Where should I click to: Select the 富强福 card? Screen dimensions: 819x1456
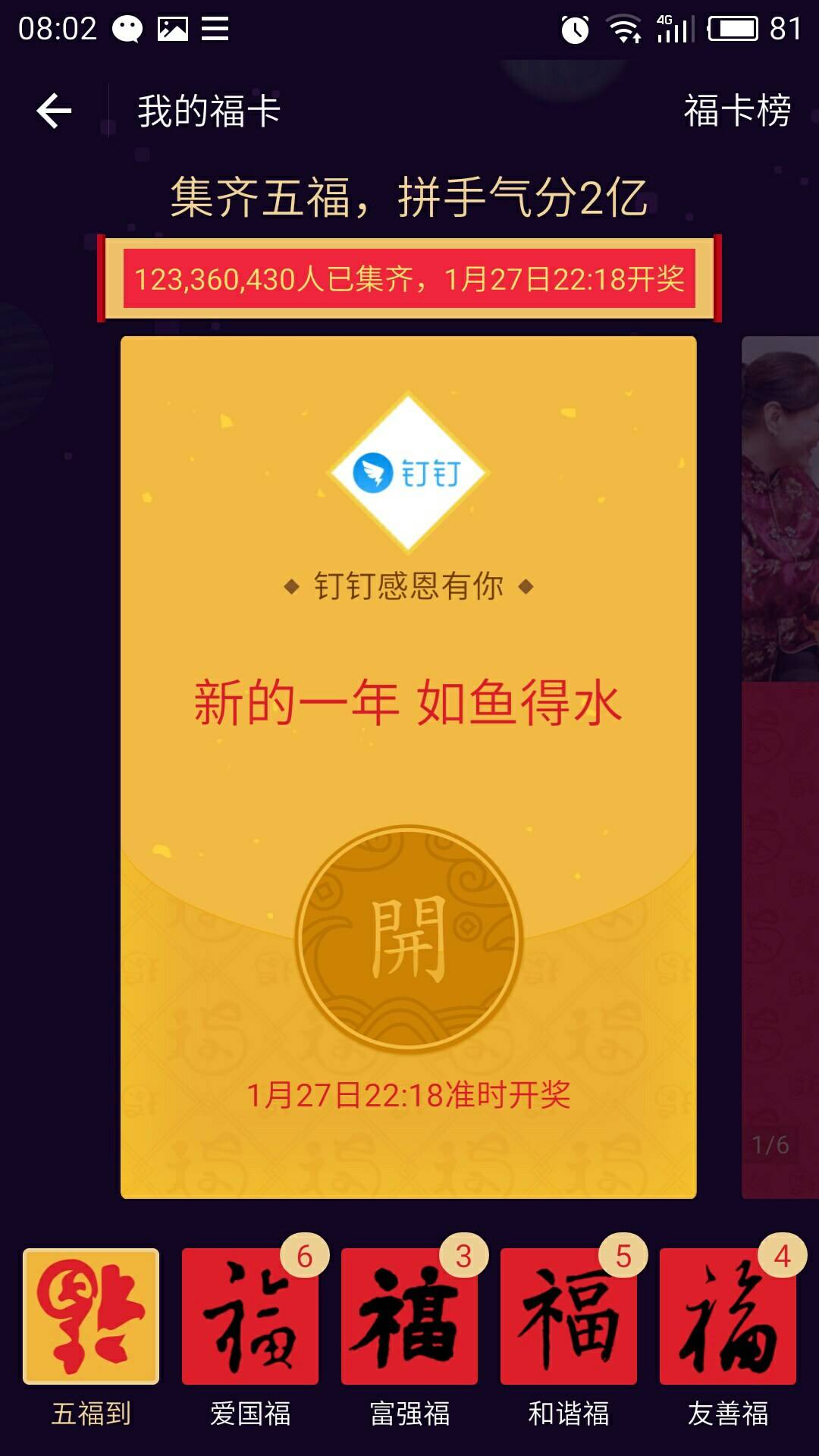pyautogui.click(x=409, y=1316)
